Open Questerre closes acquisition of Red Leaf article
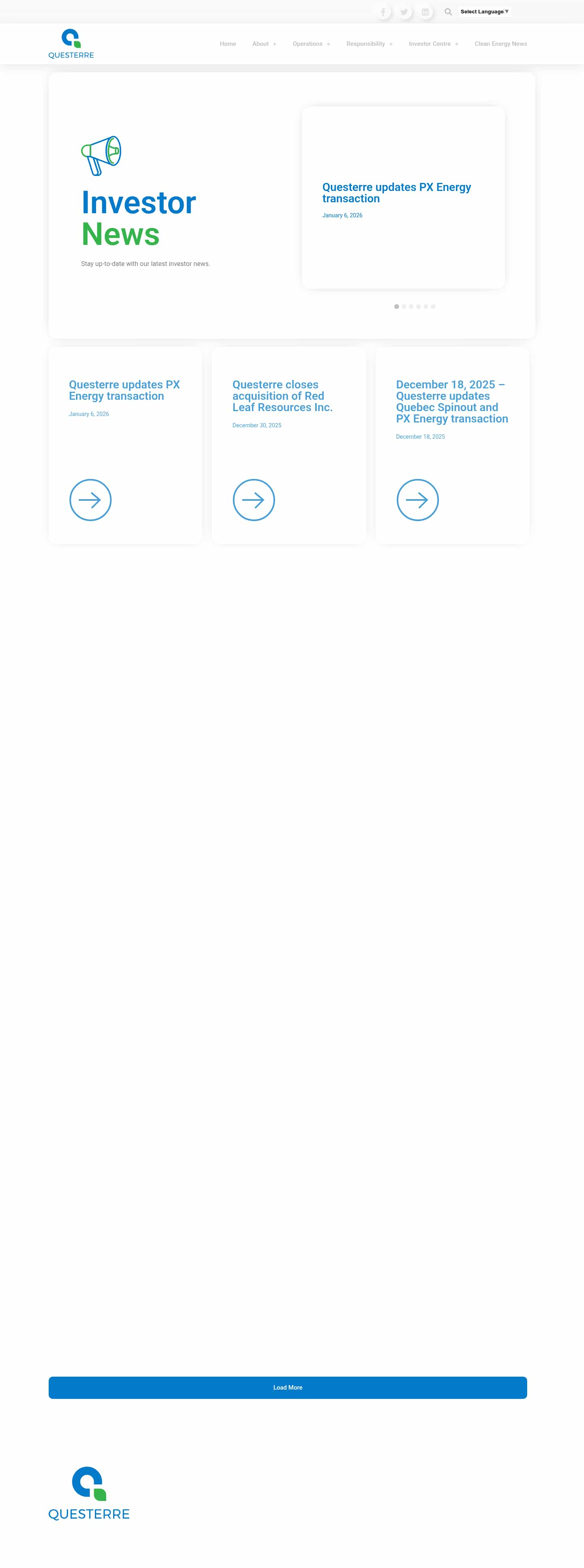The image size is (584, 1568). coord(282,396)
